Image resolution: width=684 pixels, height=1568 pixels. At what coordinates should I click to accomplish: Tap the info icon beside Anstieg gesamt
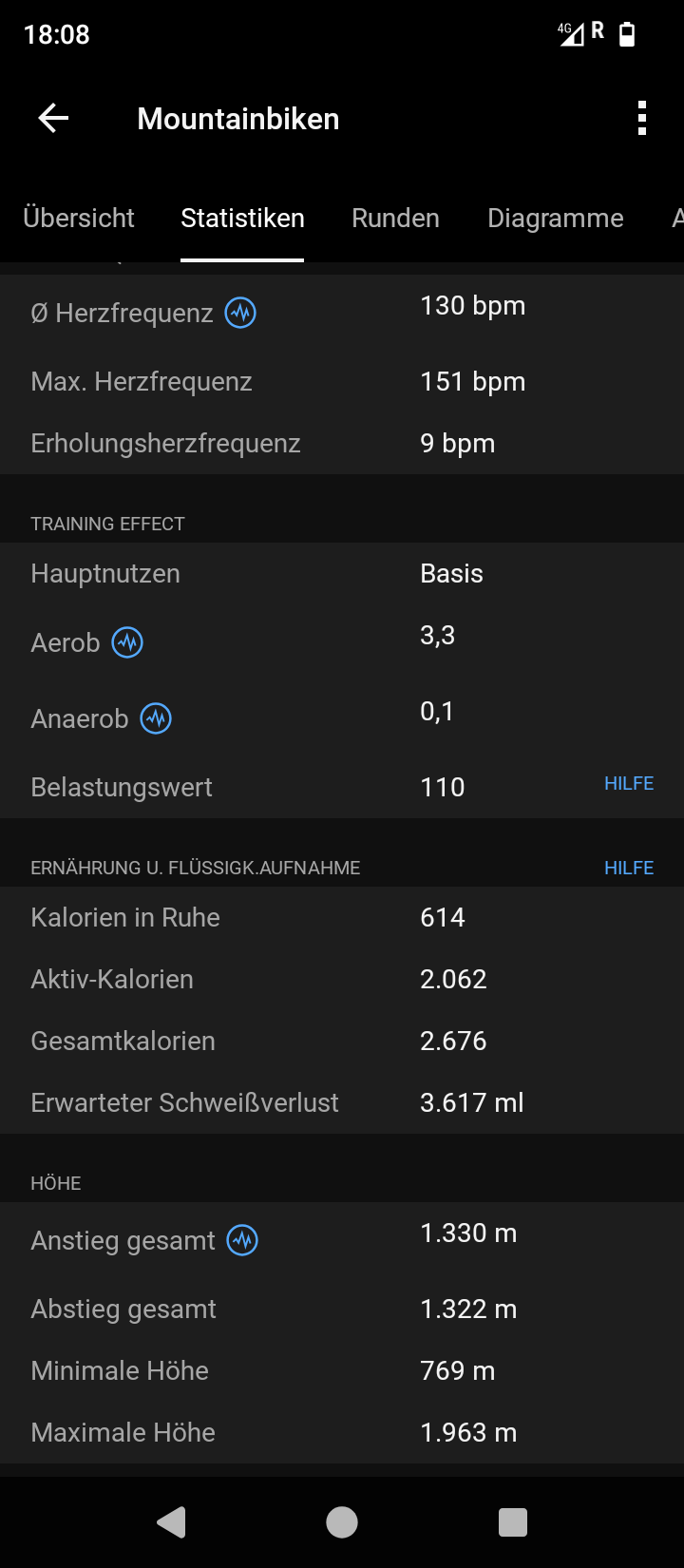pos(242,1240)
